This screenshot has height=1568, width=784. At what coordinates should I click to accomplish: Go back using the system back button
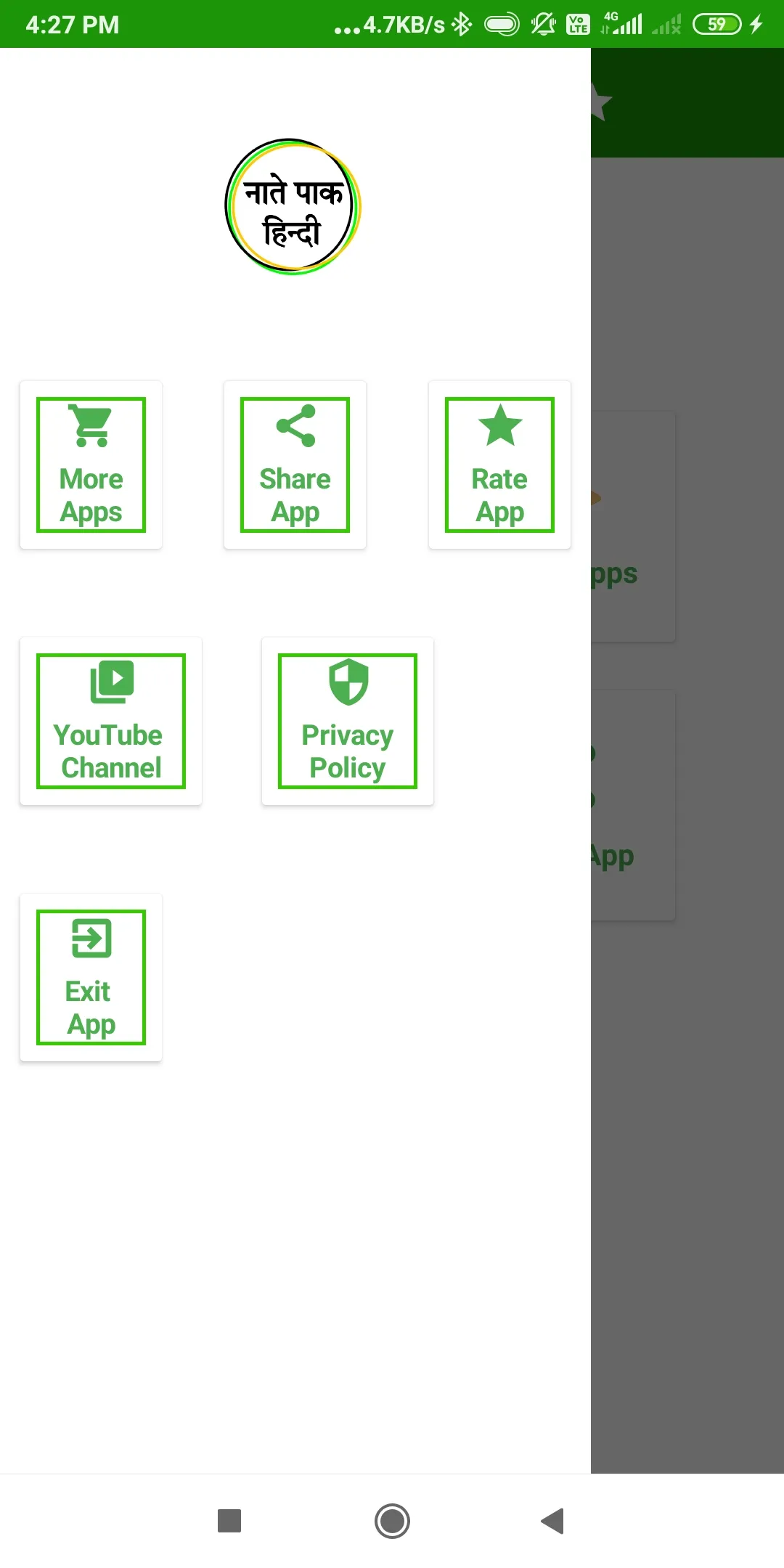coord(552,1521)
